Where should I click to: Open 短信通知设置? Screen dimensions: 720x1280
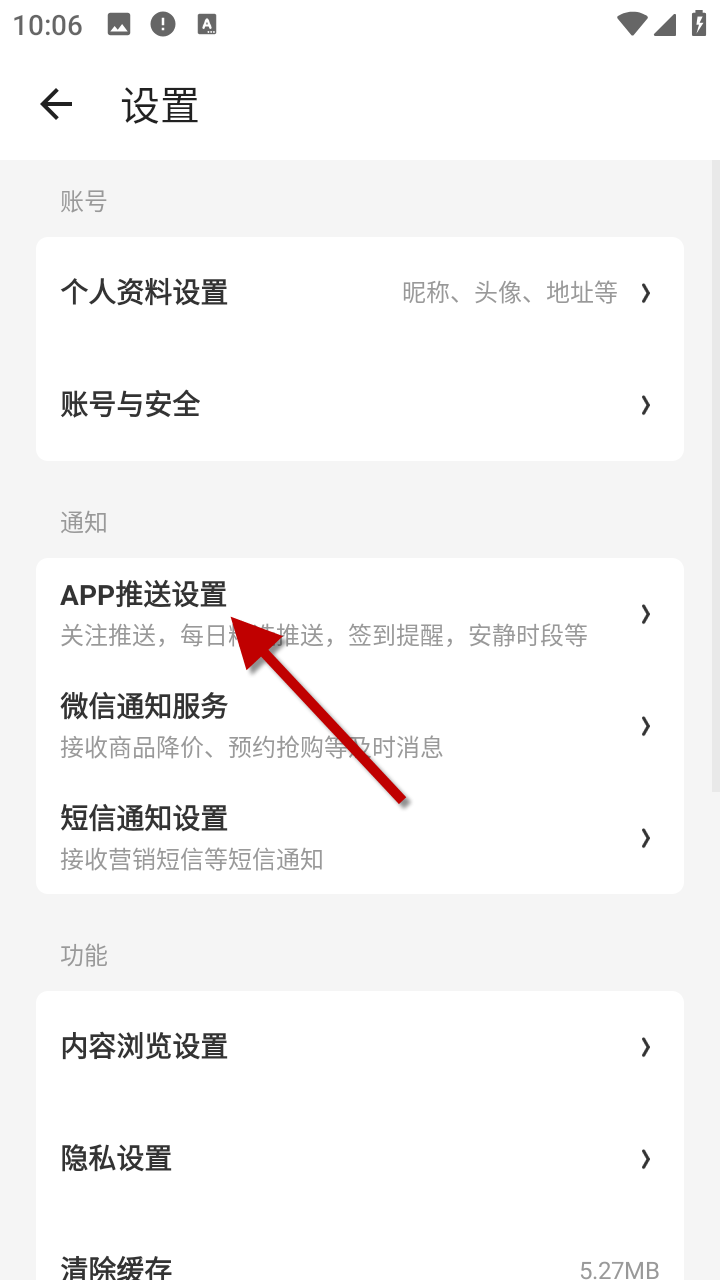pyautogui.click(x=359, y=837)
